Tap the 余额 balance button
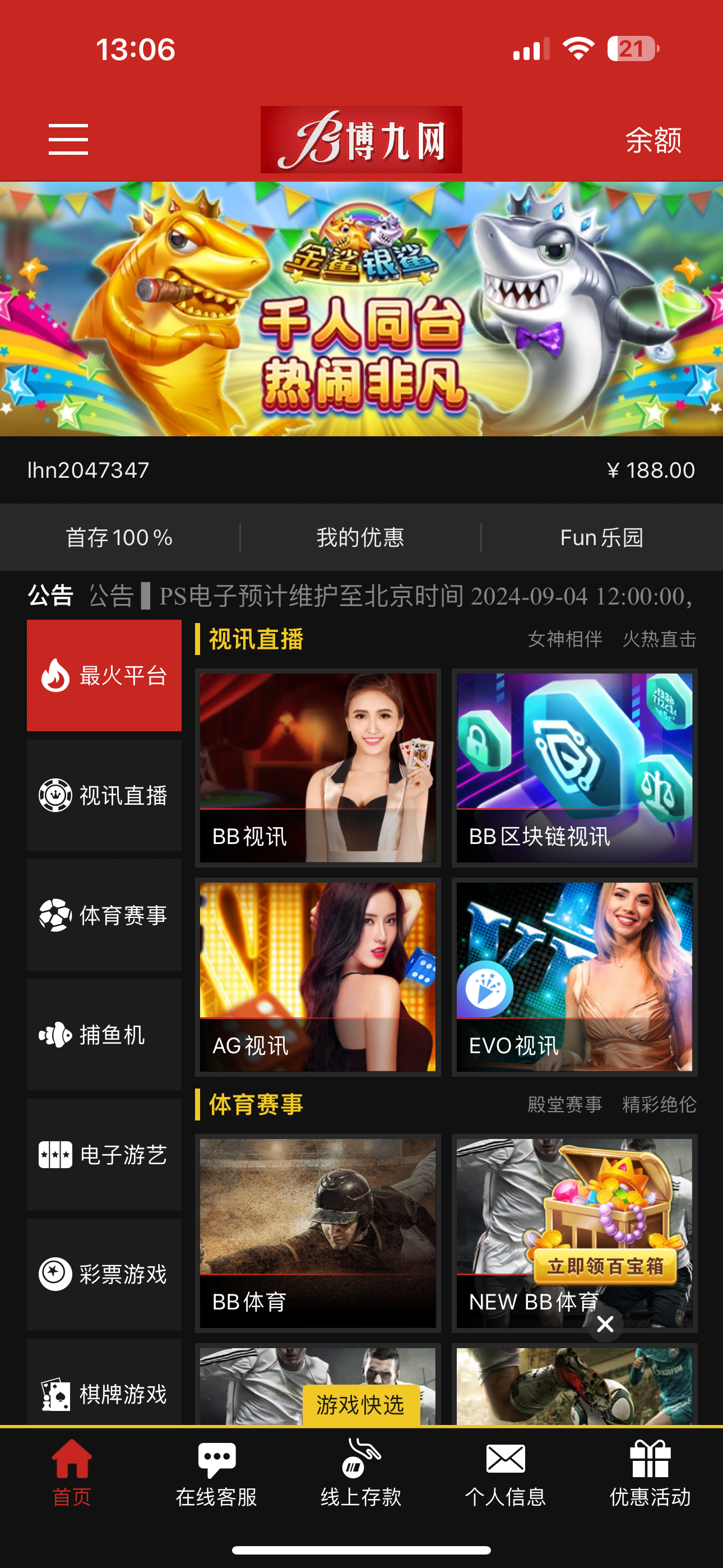 653,141
